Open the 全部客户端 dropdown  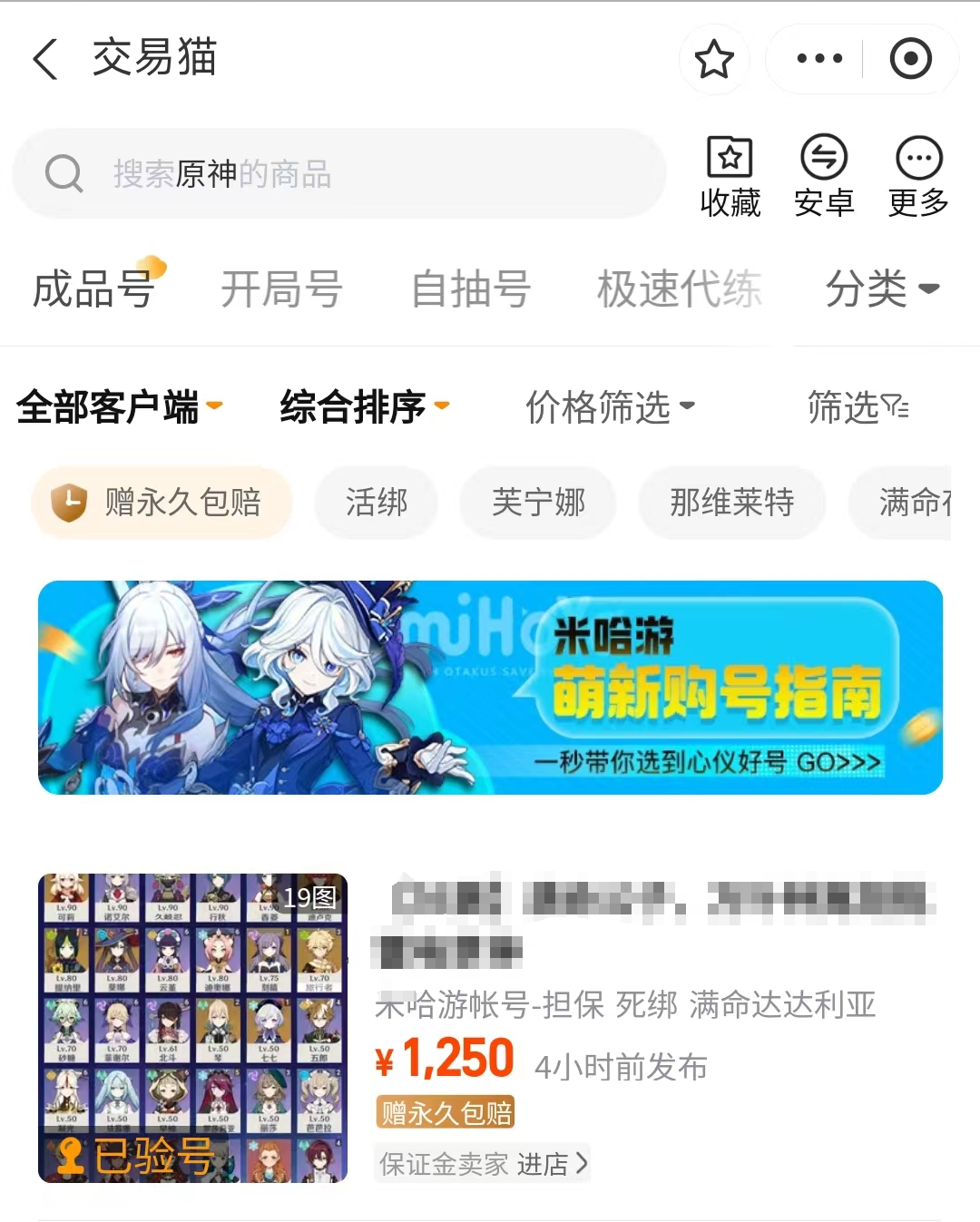coord(119,406)
